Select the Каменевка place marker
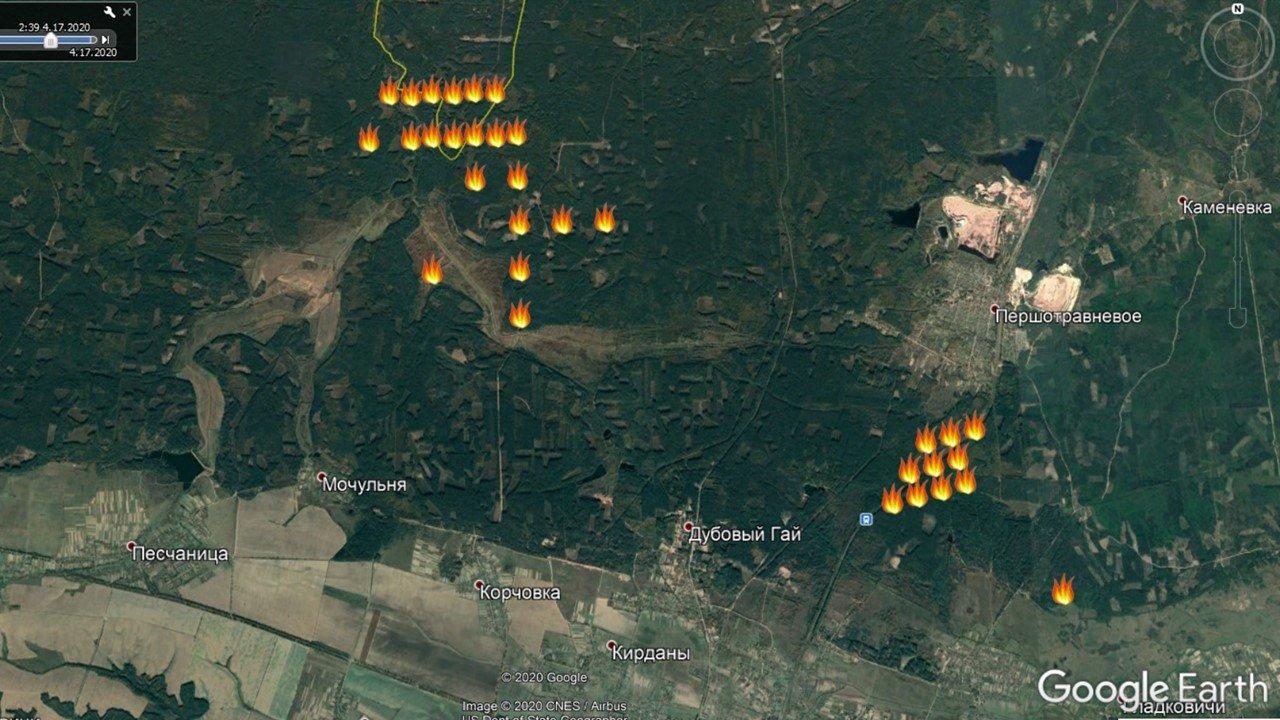 [x=1183, y=200]
